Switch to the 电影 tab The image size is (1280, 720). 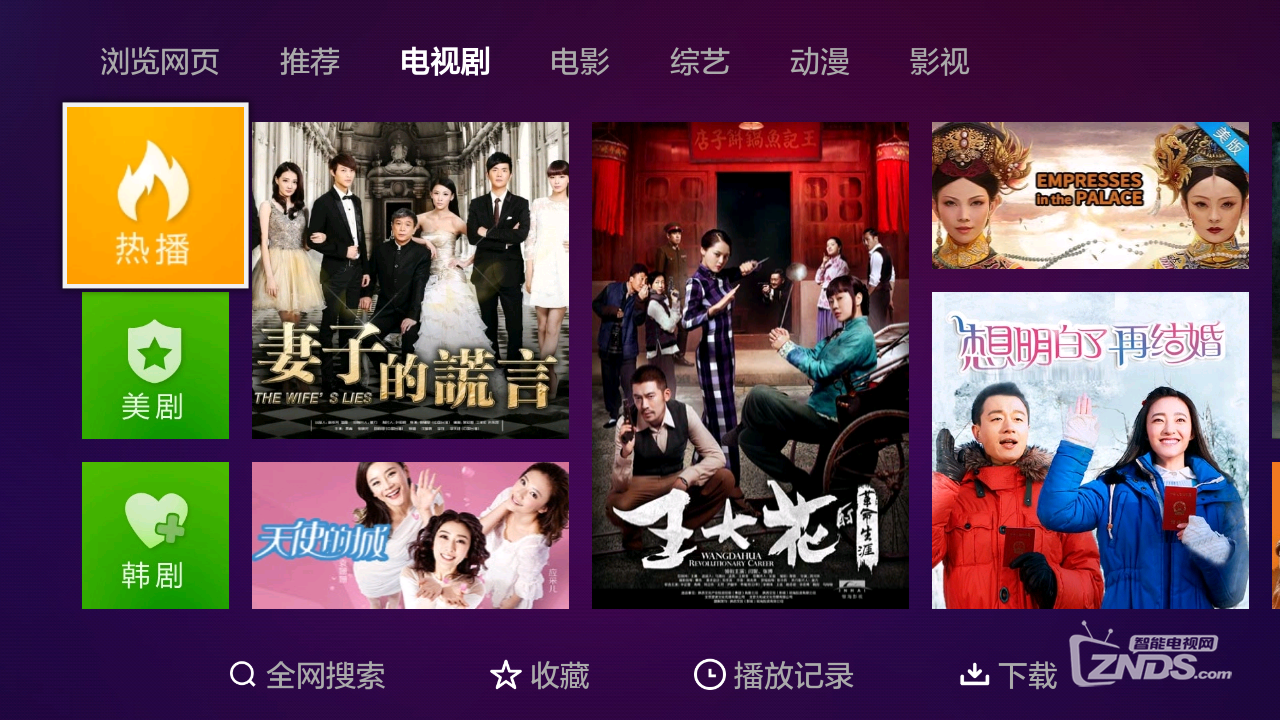580,62
